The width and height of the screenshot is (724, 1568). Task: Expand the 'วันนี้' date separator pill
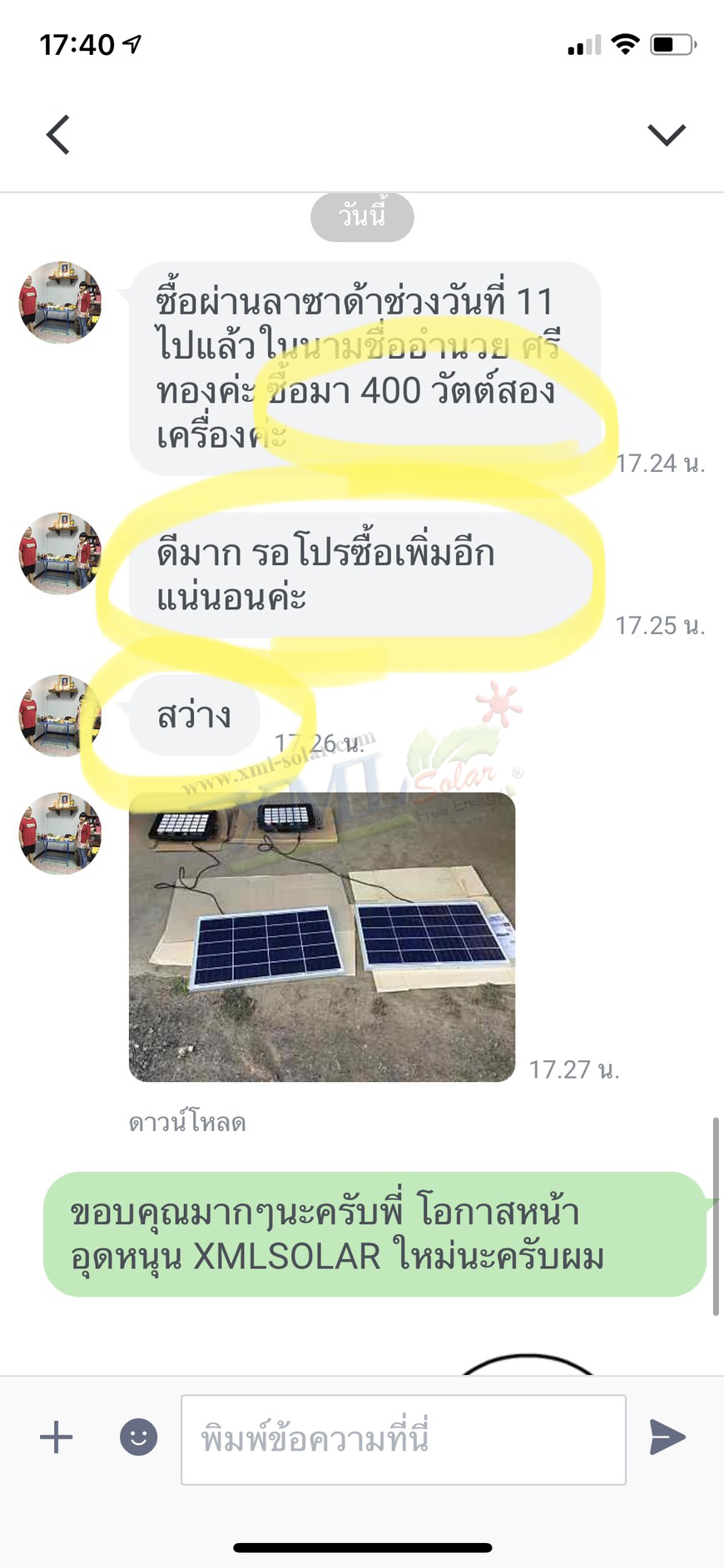click(x=362, y=216)
